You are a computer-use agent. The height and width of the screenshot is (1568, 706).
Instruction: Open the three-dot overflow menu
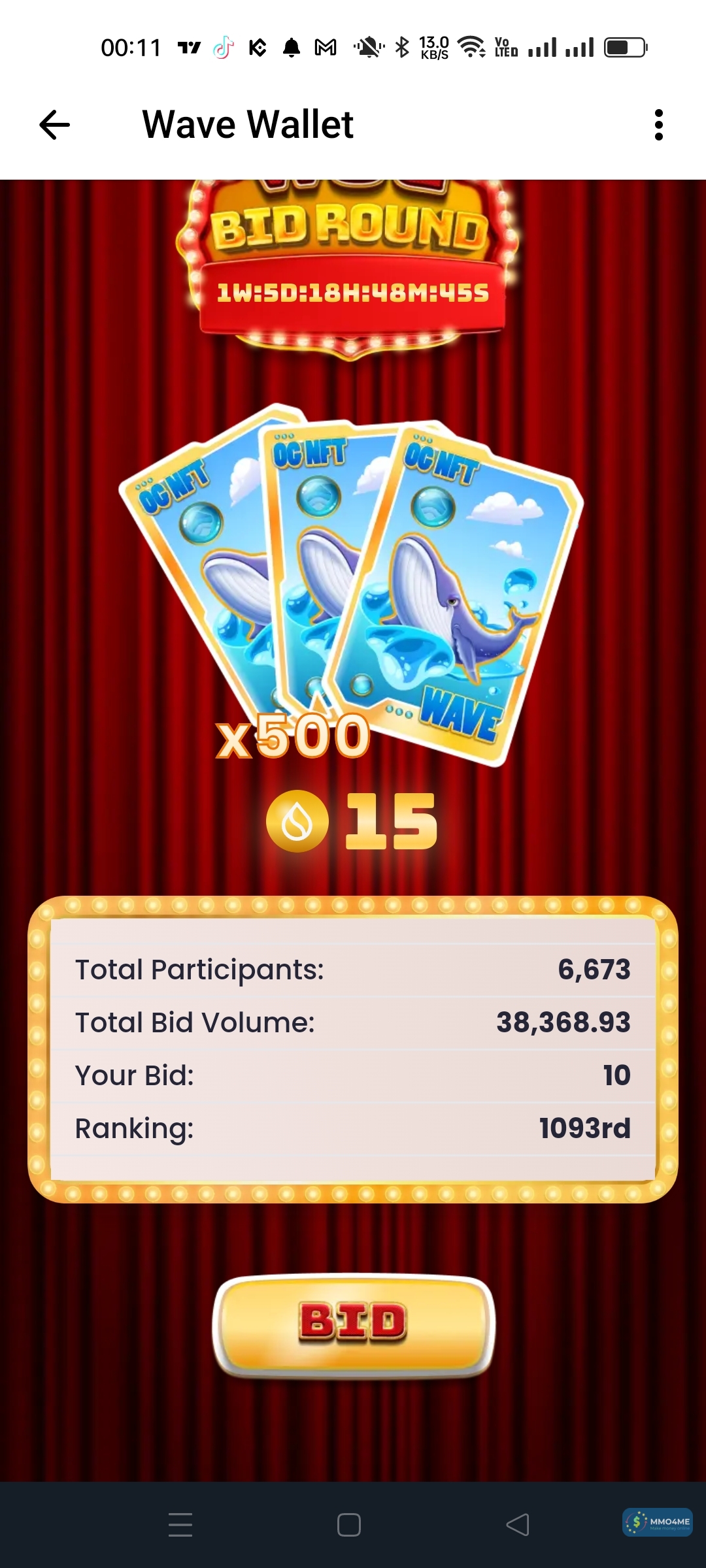coord(658,125)
